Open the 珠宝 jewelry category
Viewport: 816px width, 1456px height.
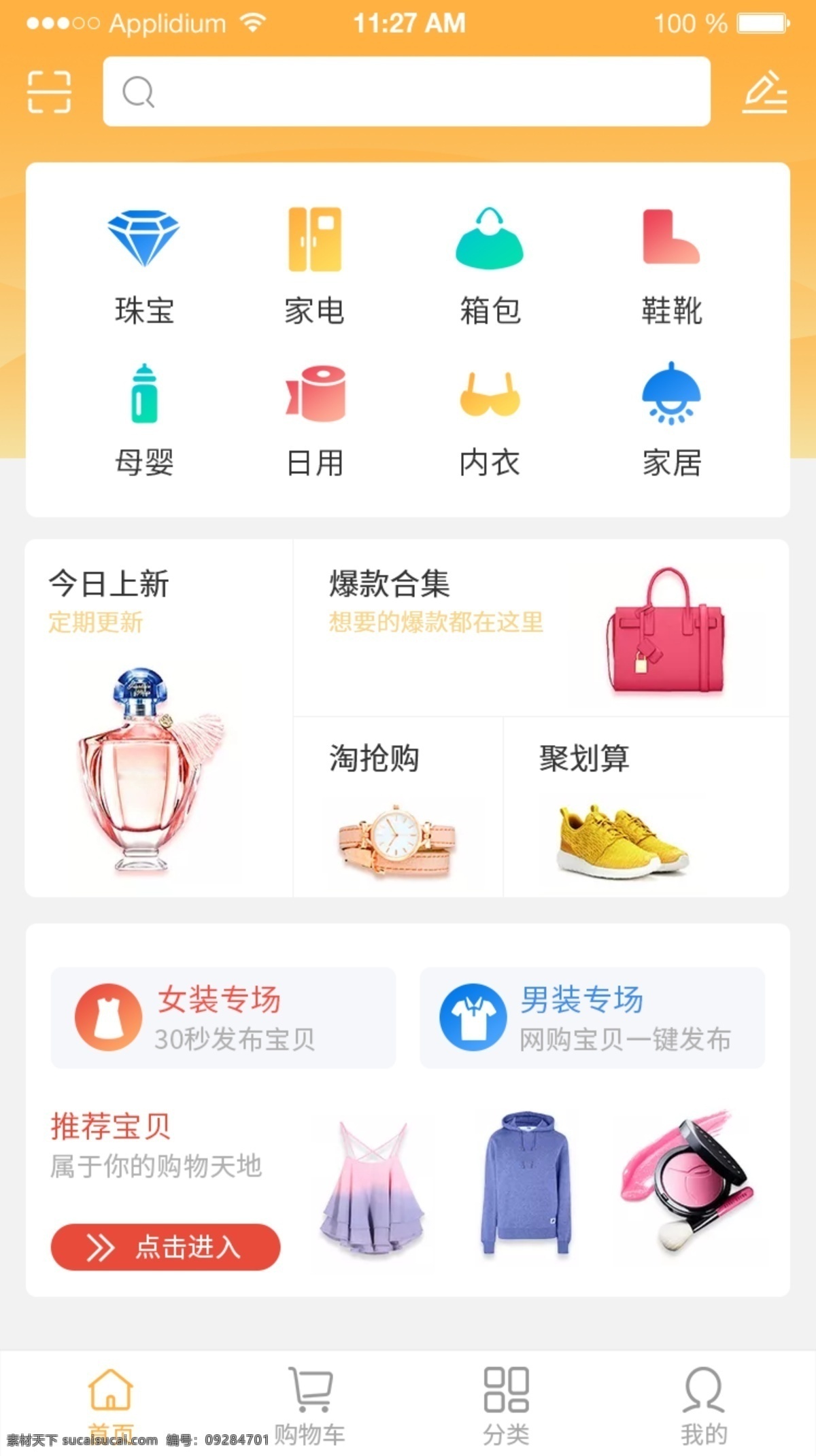[143, 265]
